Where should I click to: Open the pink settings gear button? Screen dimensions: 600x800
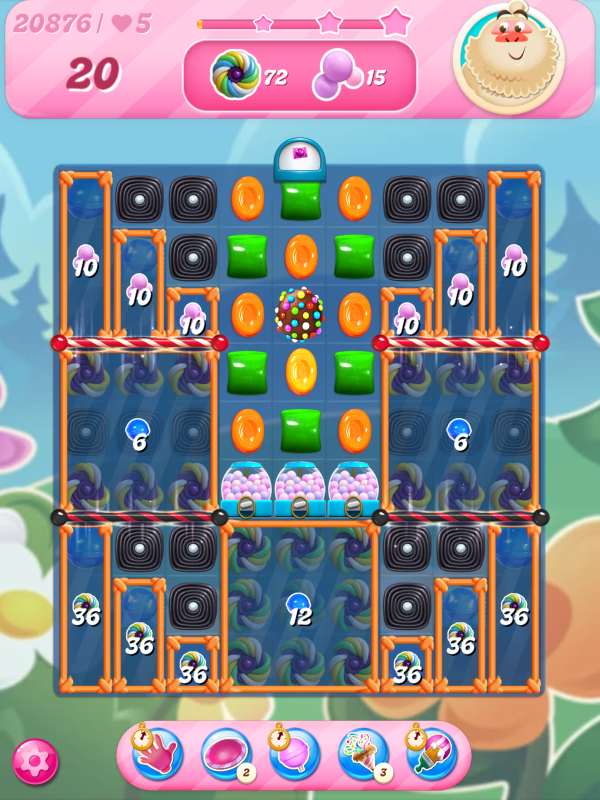pos(35,760)
